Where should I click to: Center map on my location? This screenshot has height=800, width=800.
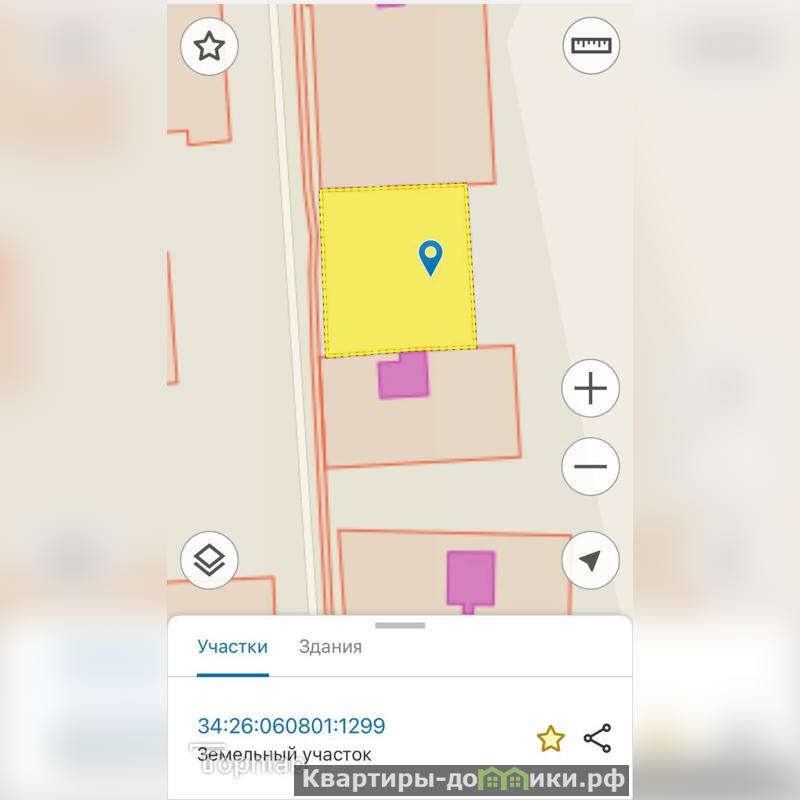[591, 560]
